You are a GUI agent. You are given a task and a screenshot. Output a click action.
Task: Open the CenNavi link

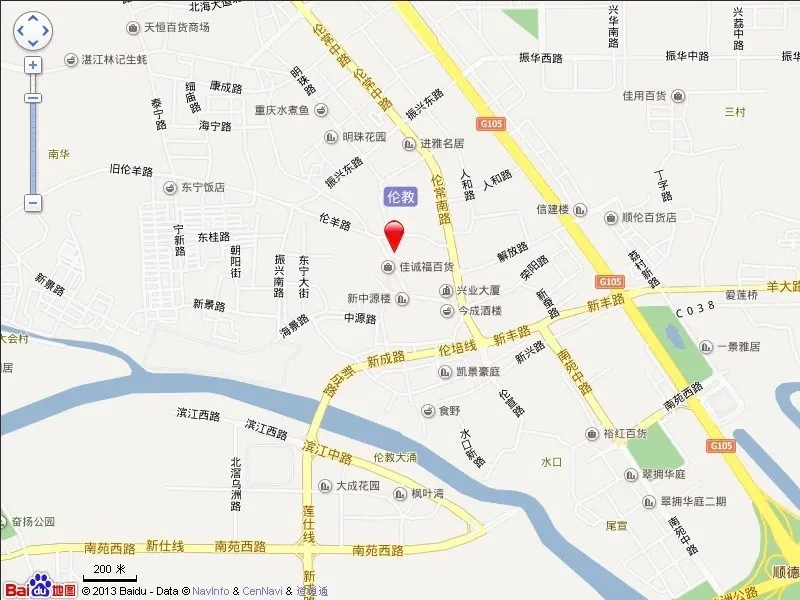coord(262,591)
